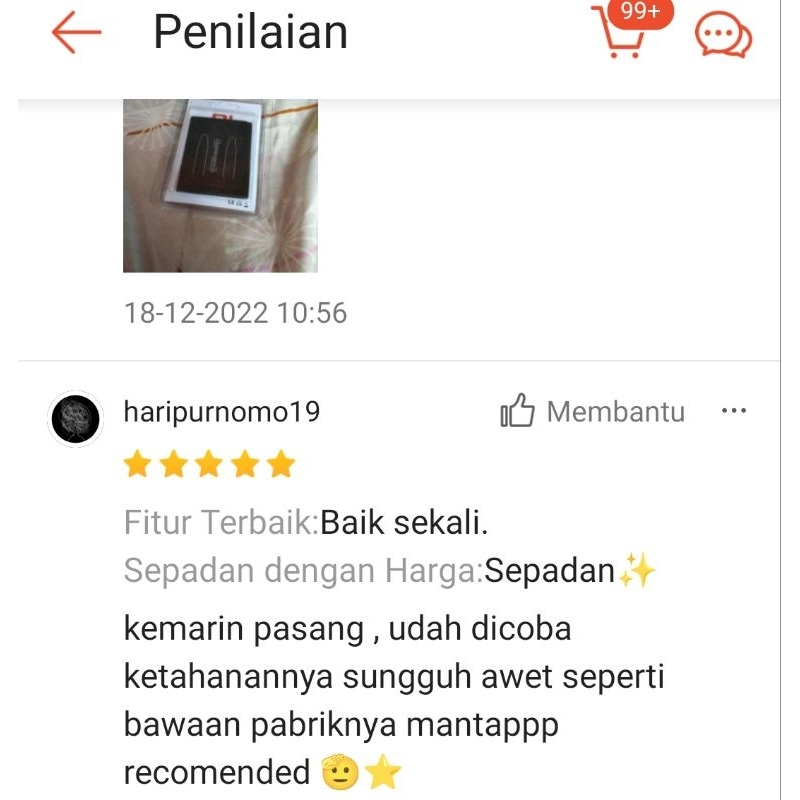Go back from the Penilaian page
The width and height of the screenshot is (800, 800).
pyautogui.click(x=77, y=33)
